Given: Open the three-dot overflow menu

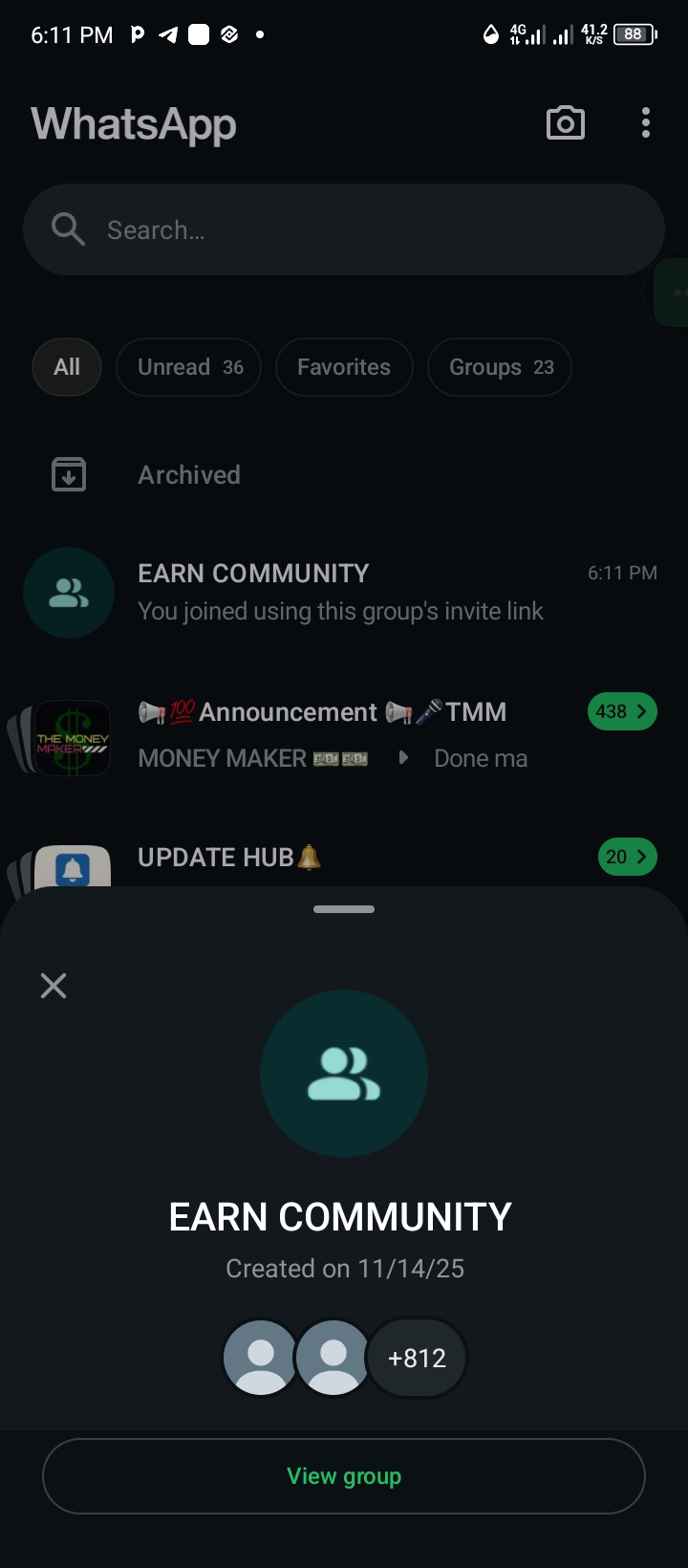Looking at the screenshot, I should (646, 123).
